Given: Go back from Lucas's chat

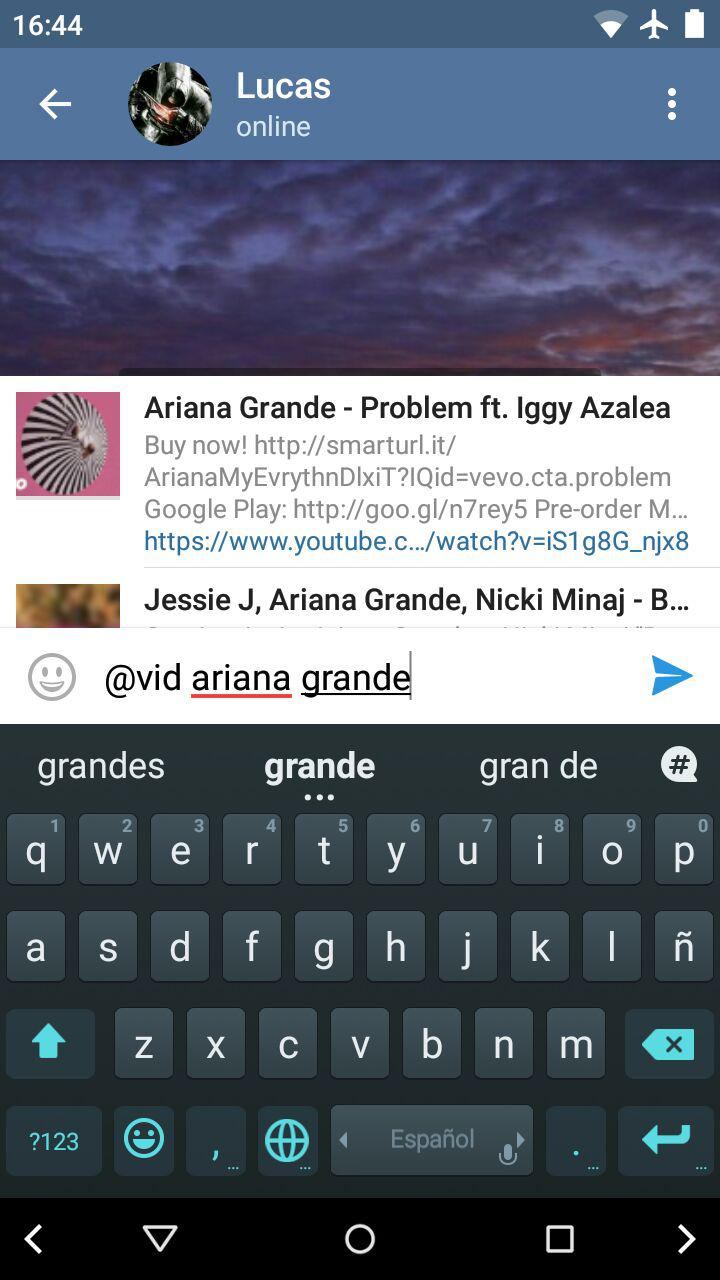Looking at the screenshot, I should pyautogui.click(x=54, y=103).
